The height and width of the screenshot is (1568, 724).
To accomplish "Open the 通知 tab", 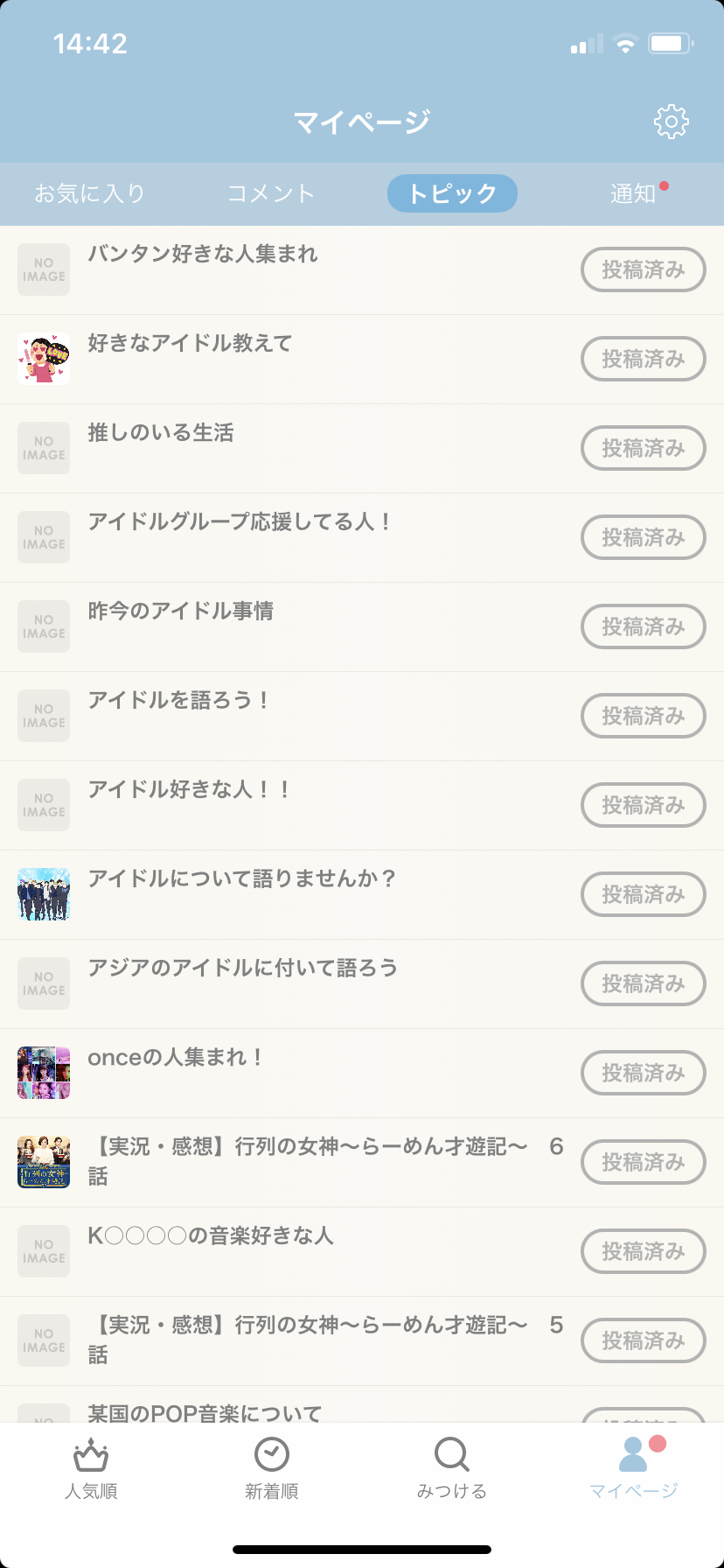I will pos(634,193).
